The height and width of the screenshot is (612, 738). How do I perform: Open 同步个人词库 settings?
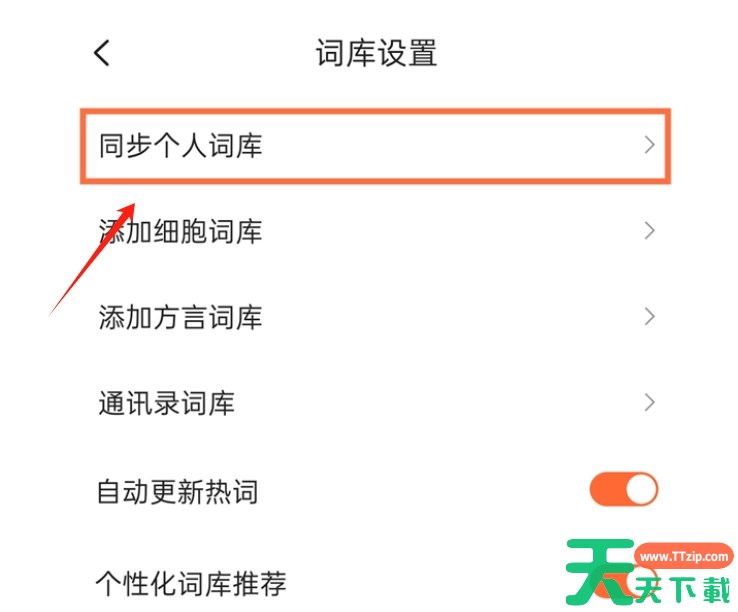tap(374, 146)
